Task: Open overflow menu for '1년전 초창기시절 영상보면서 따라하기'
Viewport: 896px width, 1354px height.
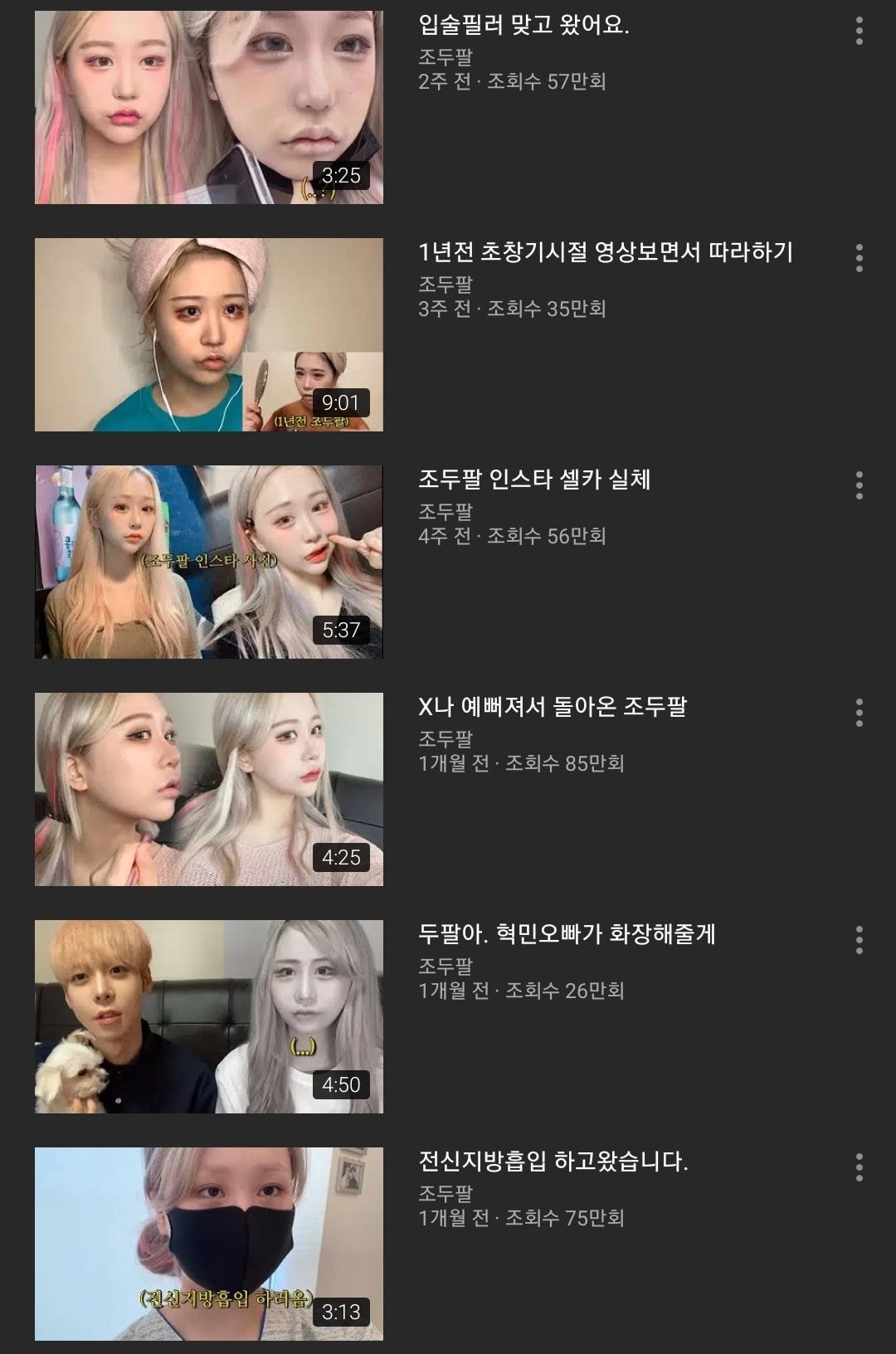Action: [x=859, y=258]
